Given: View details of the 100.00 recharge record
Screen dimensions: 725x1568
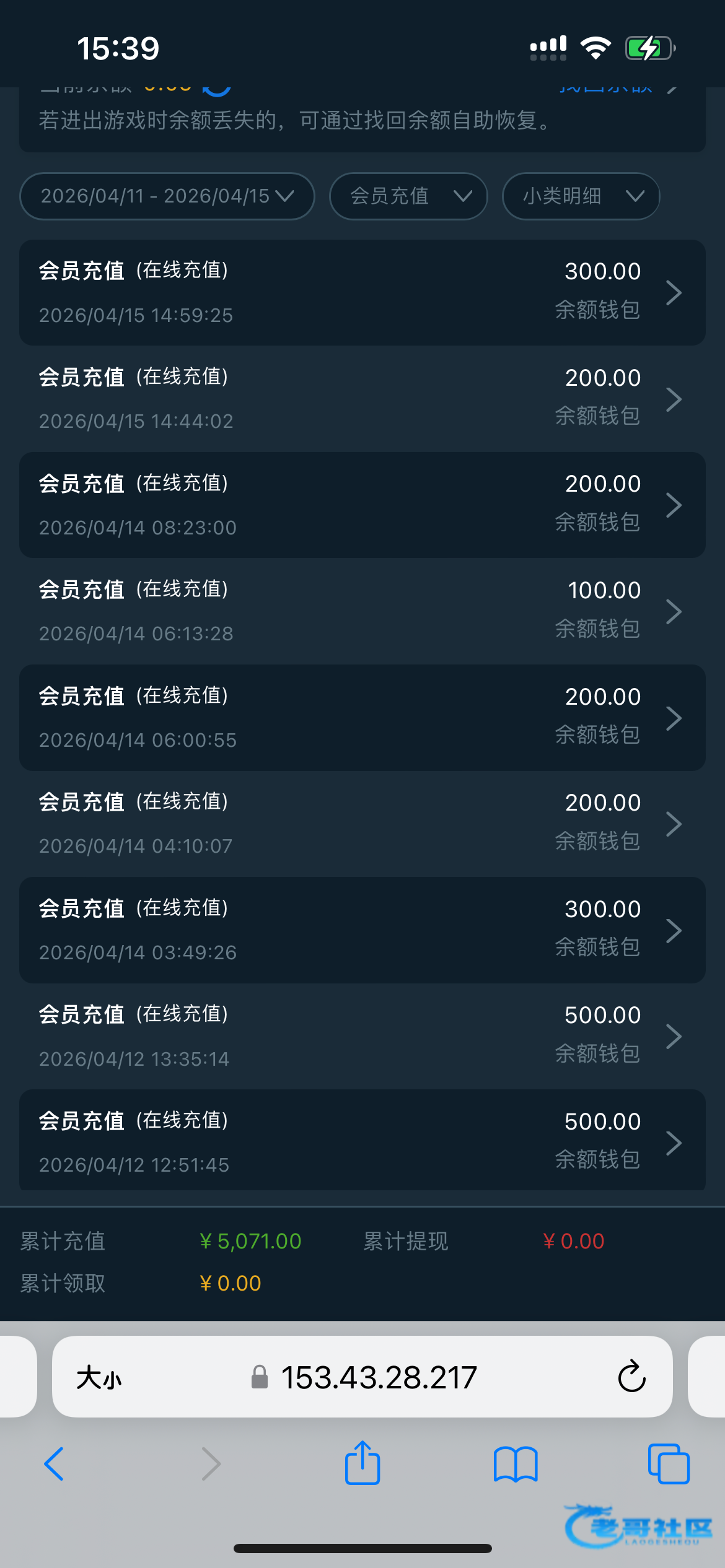Looking at the screenshot, I should coord(362,611).
